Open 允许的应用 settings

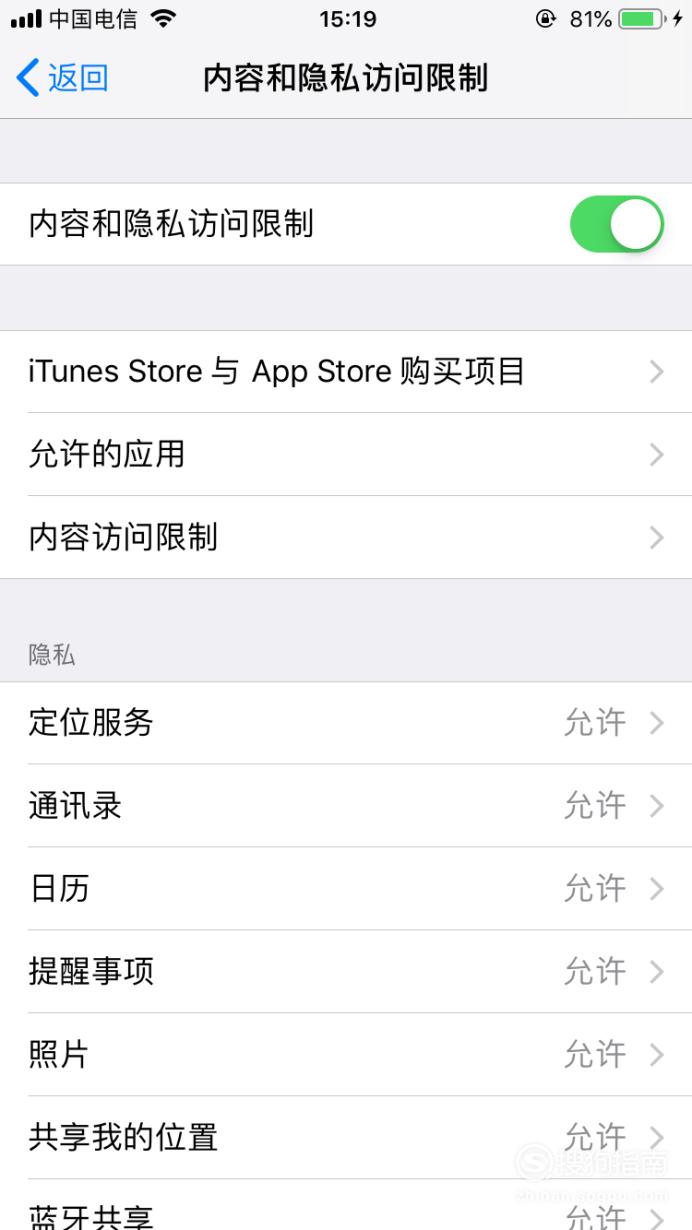(346, 455)
